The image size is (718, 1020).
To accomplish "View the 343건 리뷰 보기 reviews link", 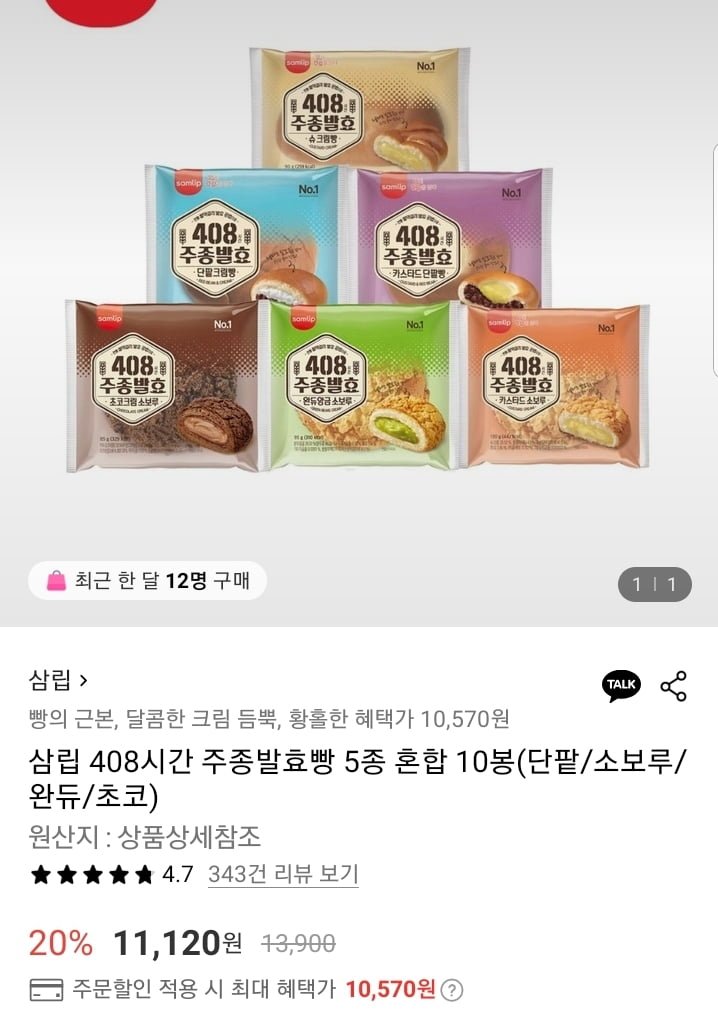I will (283, 874).
